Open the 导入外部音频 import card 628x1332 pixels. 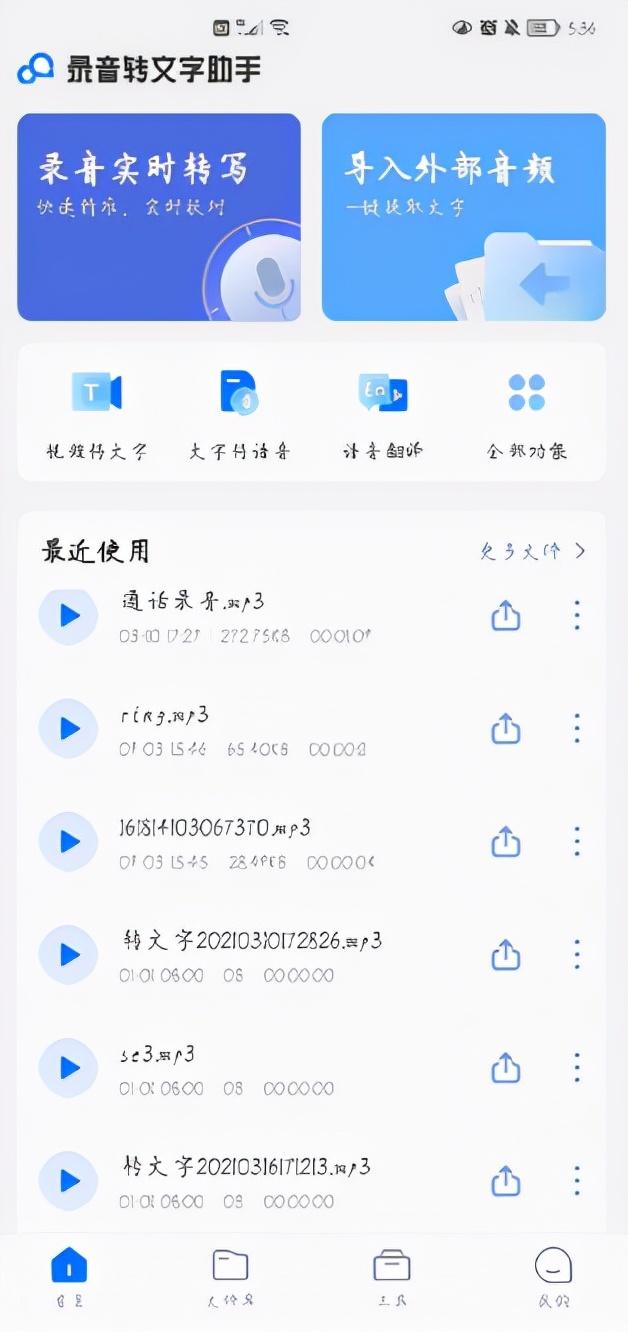point(463,217)
